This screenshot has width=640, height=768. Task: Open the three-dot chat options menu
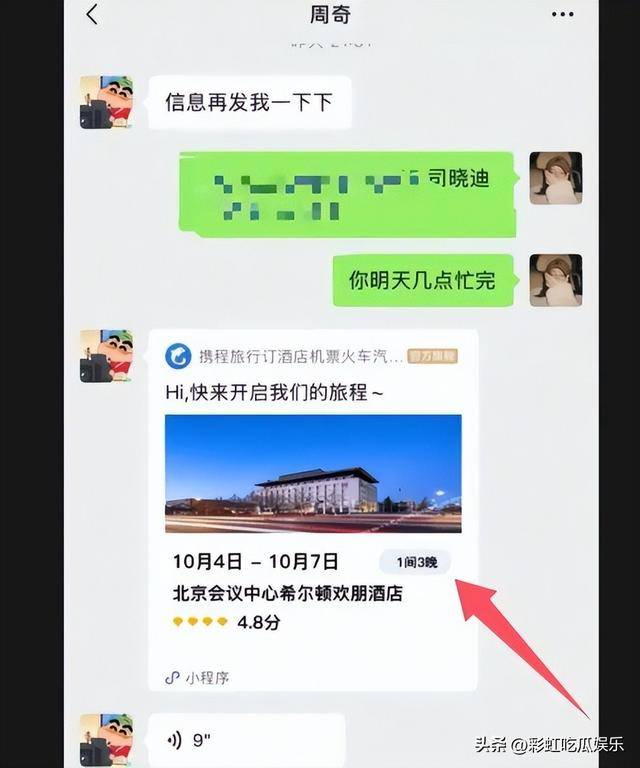563,16
